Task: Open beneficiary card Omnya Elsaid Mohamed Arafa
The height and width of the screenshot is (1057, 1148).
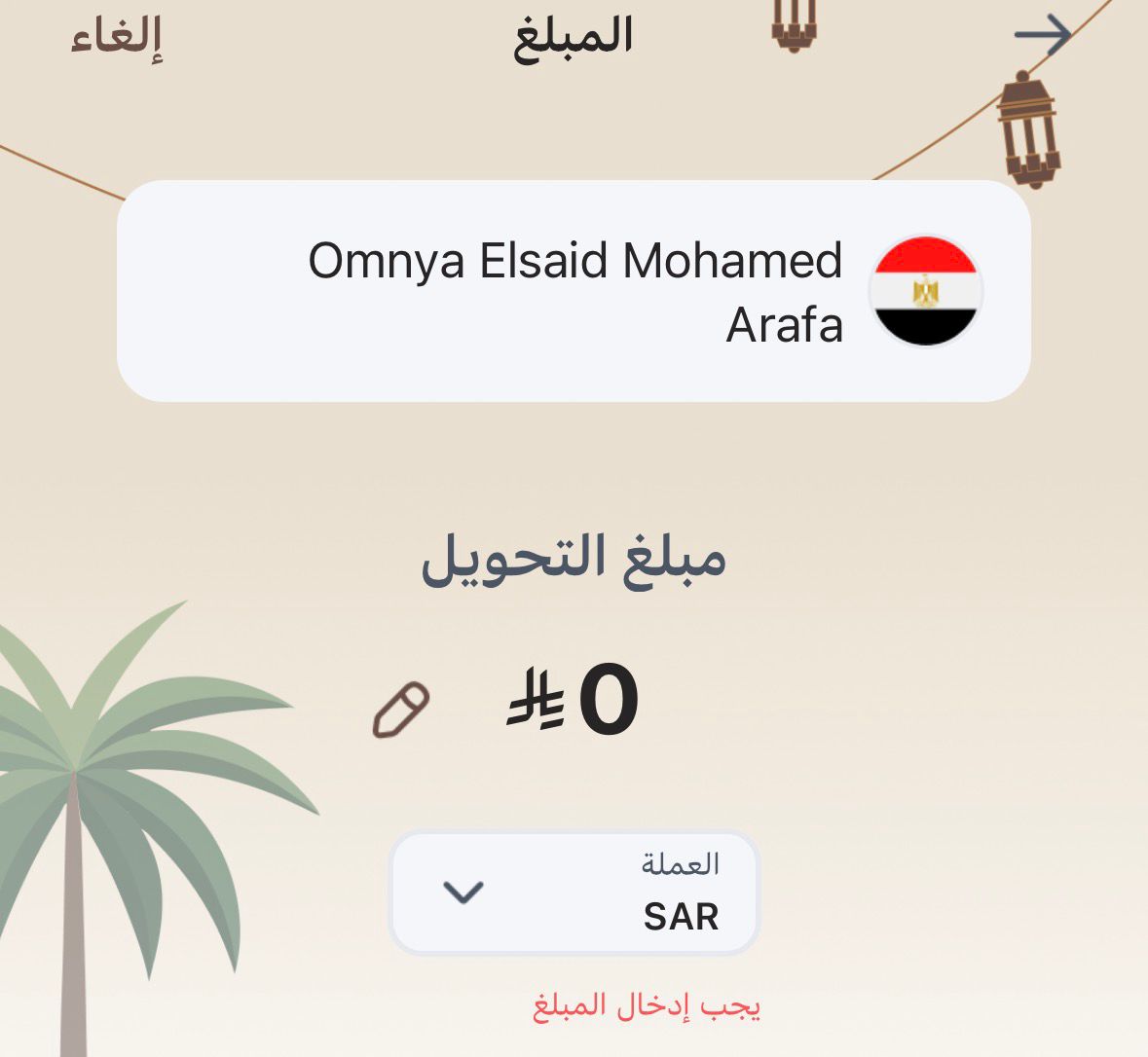Action: tap(574, 291)
